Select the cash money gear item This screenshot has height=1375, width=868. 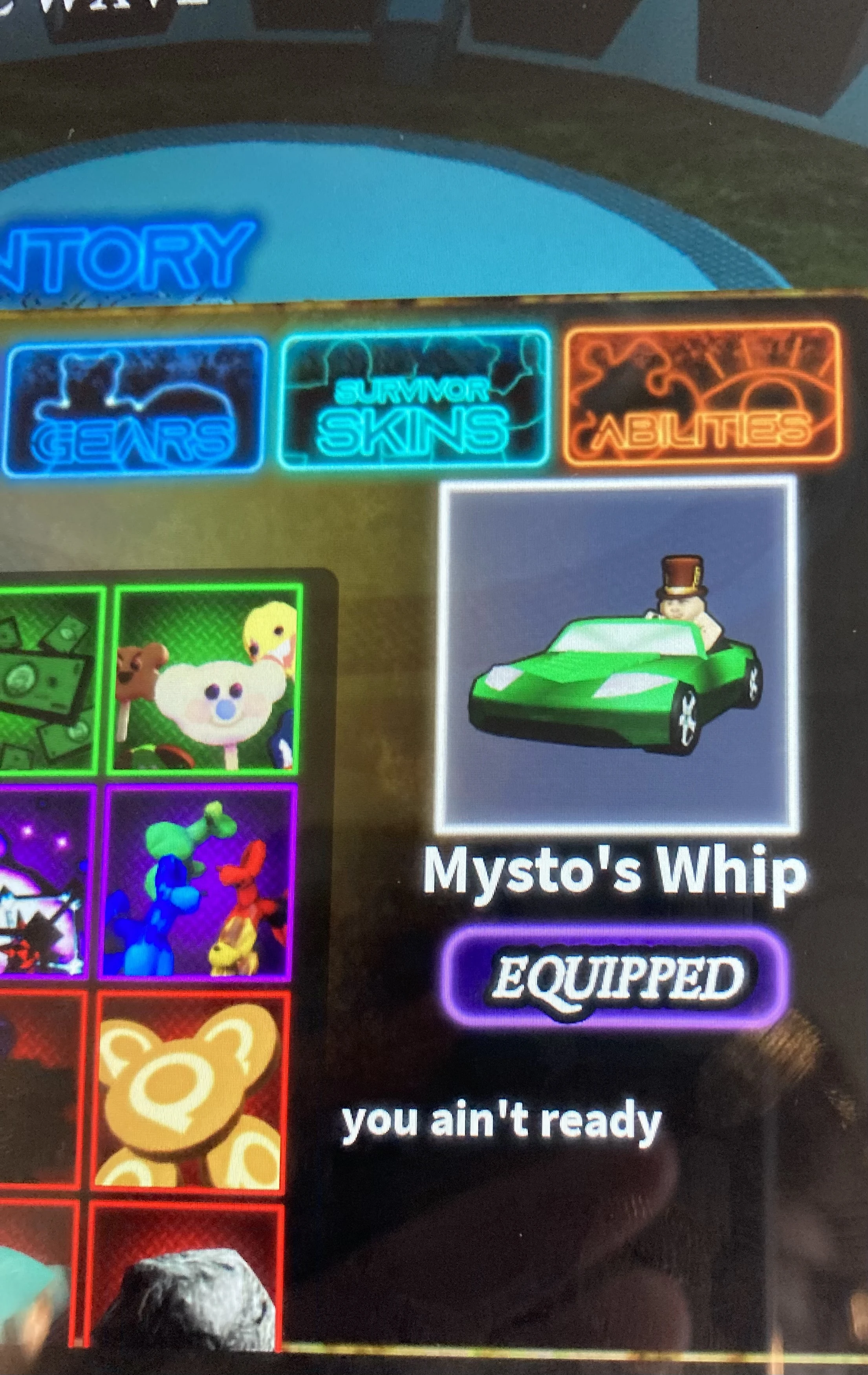click(x=49, y=679)
